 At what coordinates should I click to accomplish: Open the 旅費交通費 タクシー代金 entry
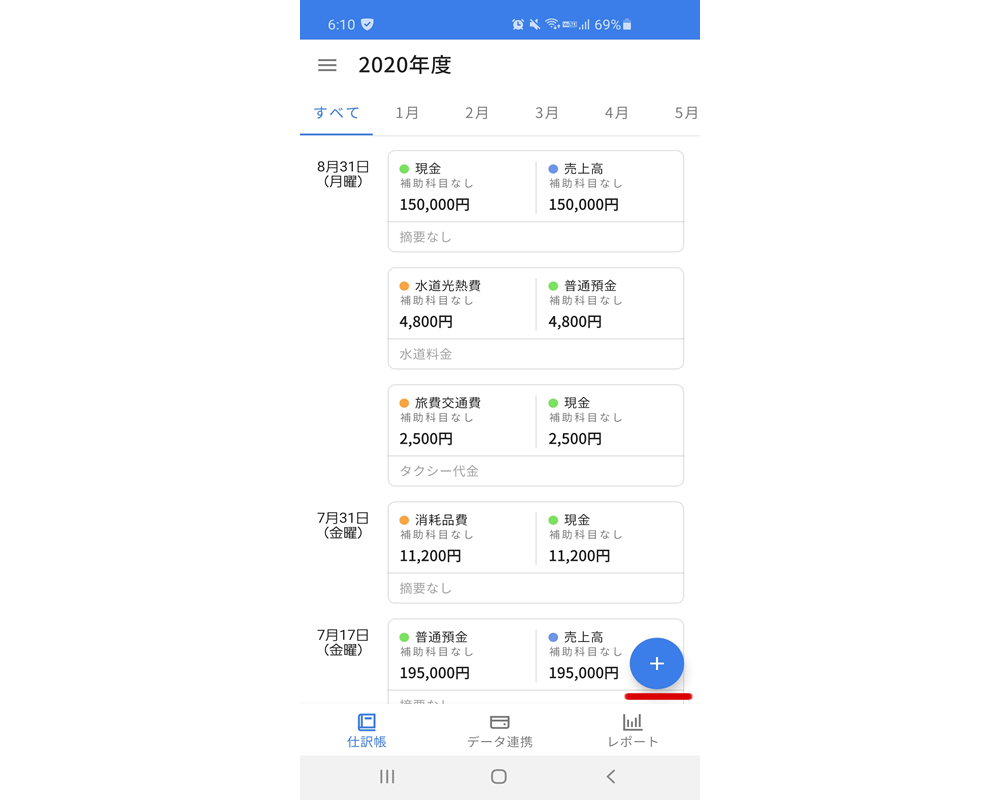point(535,434)
